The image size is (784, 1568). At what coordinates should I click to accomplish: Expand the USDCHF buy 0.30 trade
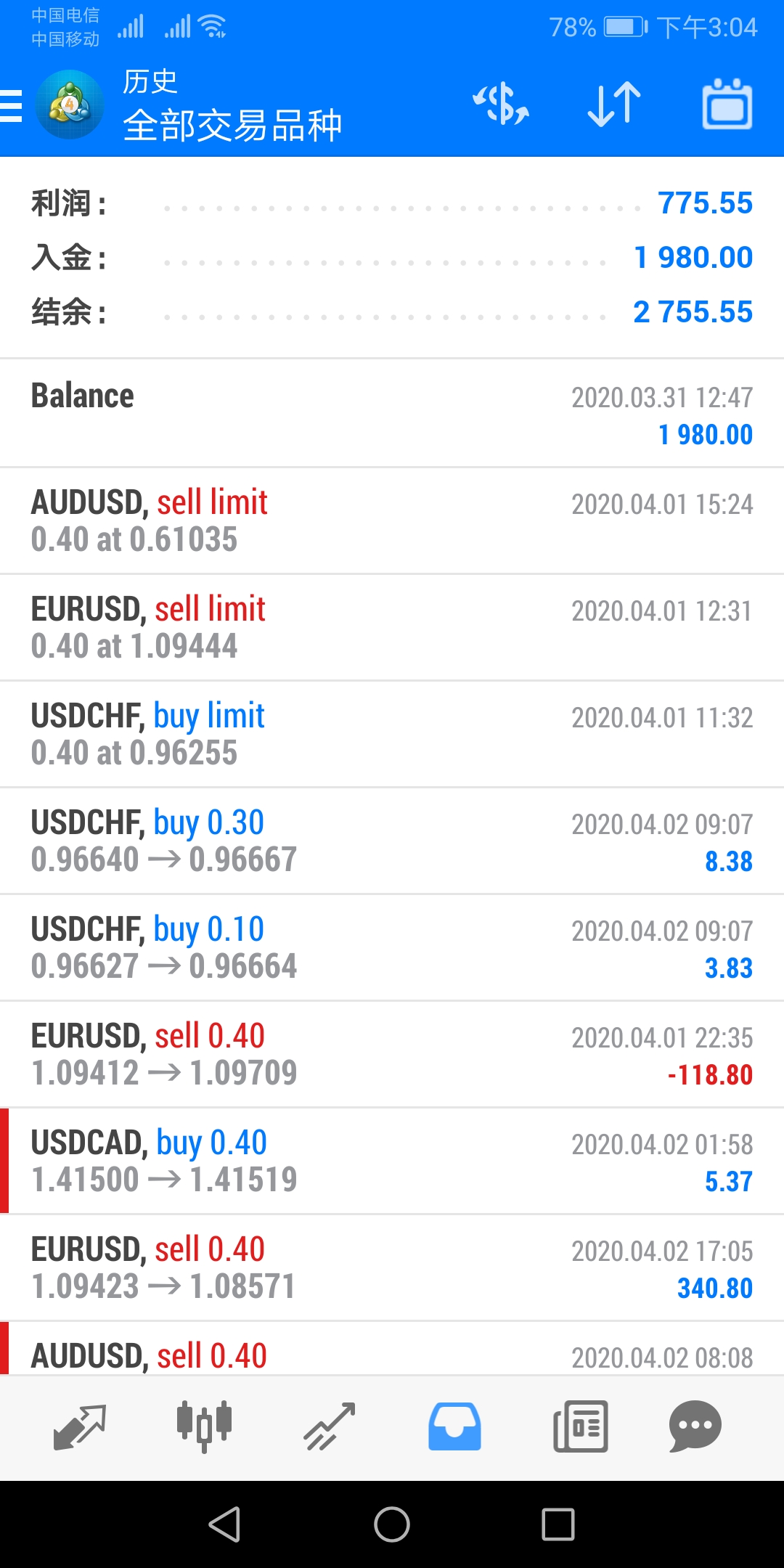pos(392,841)
